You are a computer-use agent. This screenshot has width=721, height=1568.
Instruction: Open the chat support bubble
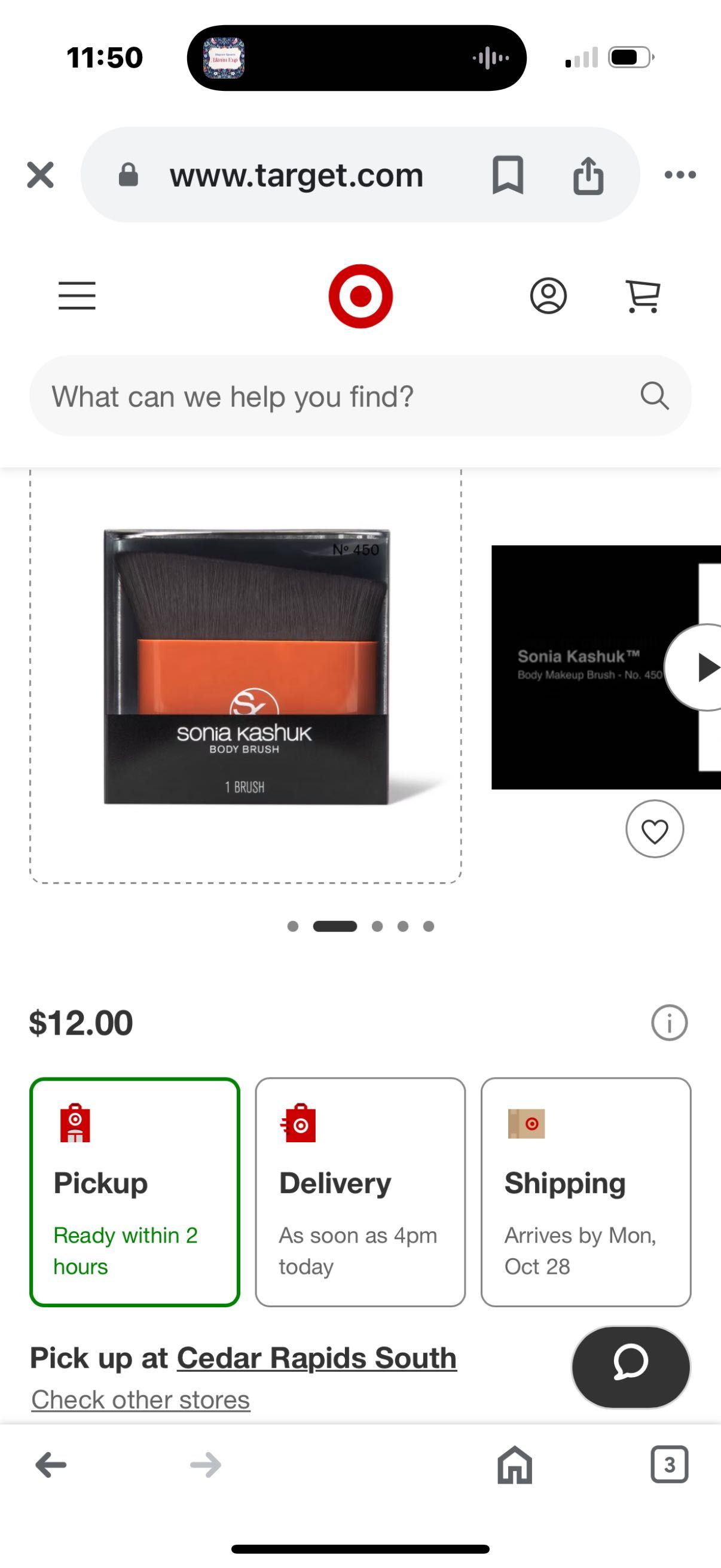[630, 1367]
